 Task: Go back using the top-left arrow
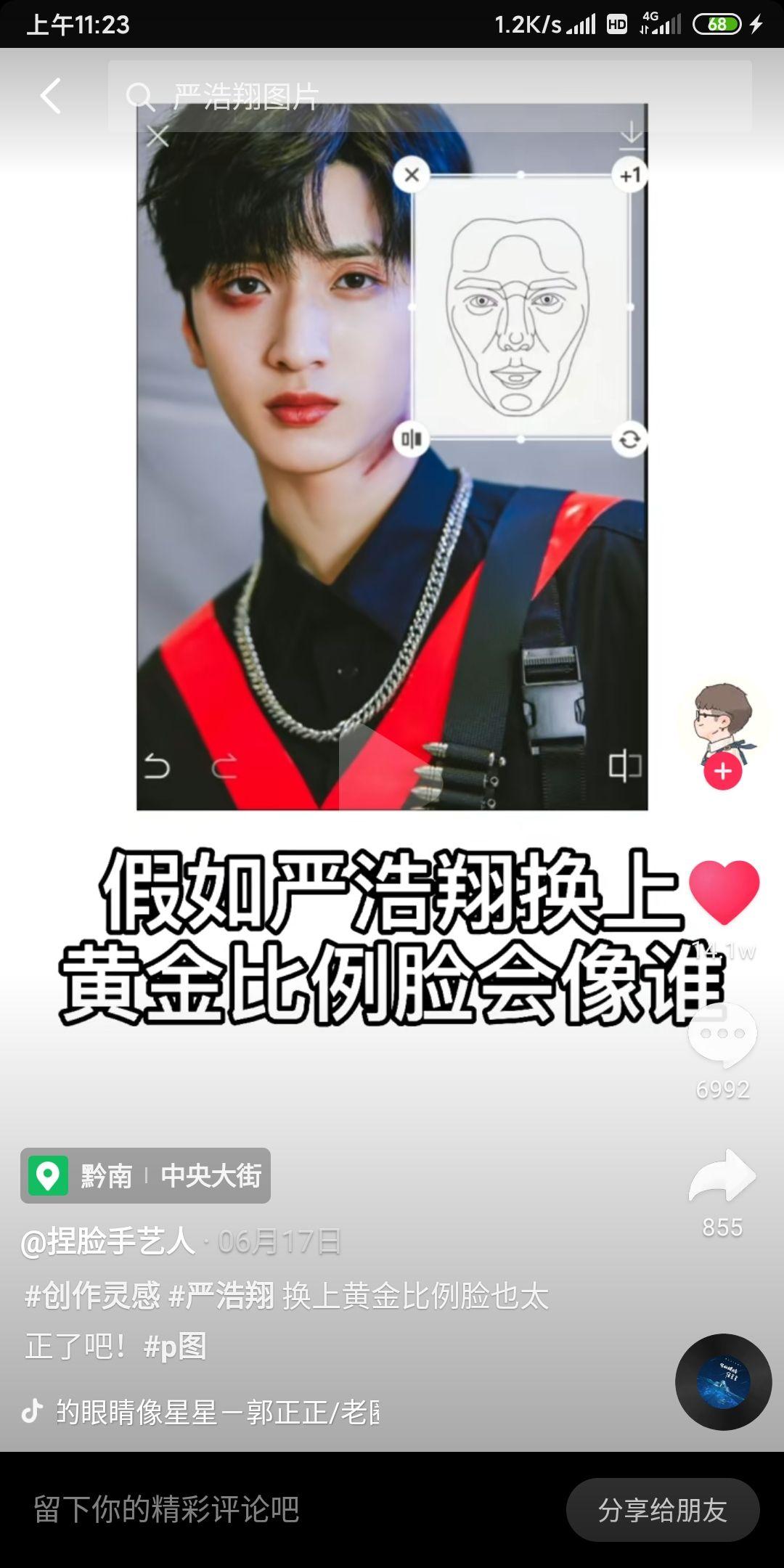(x=51, y=96)
